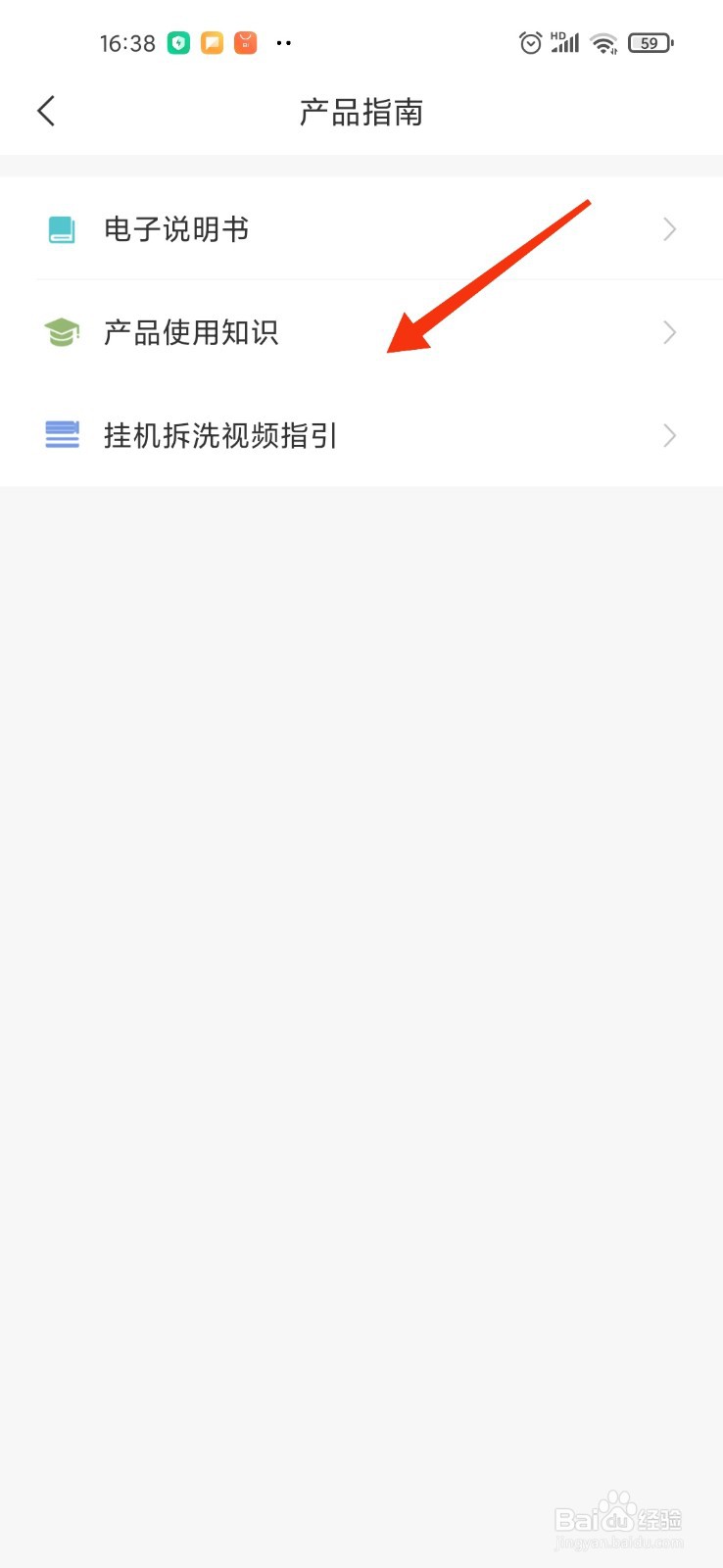
Task: Open 挂机拆洗视频指引 via its chevron
Action: 669,435
